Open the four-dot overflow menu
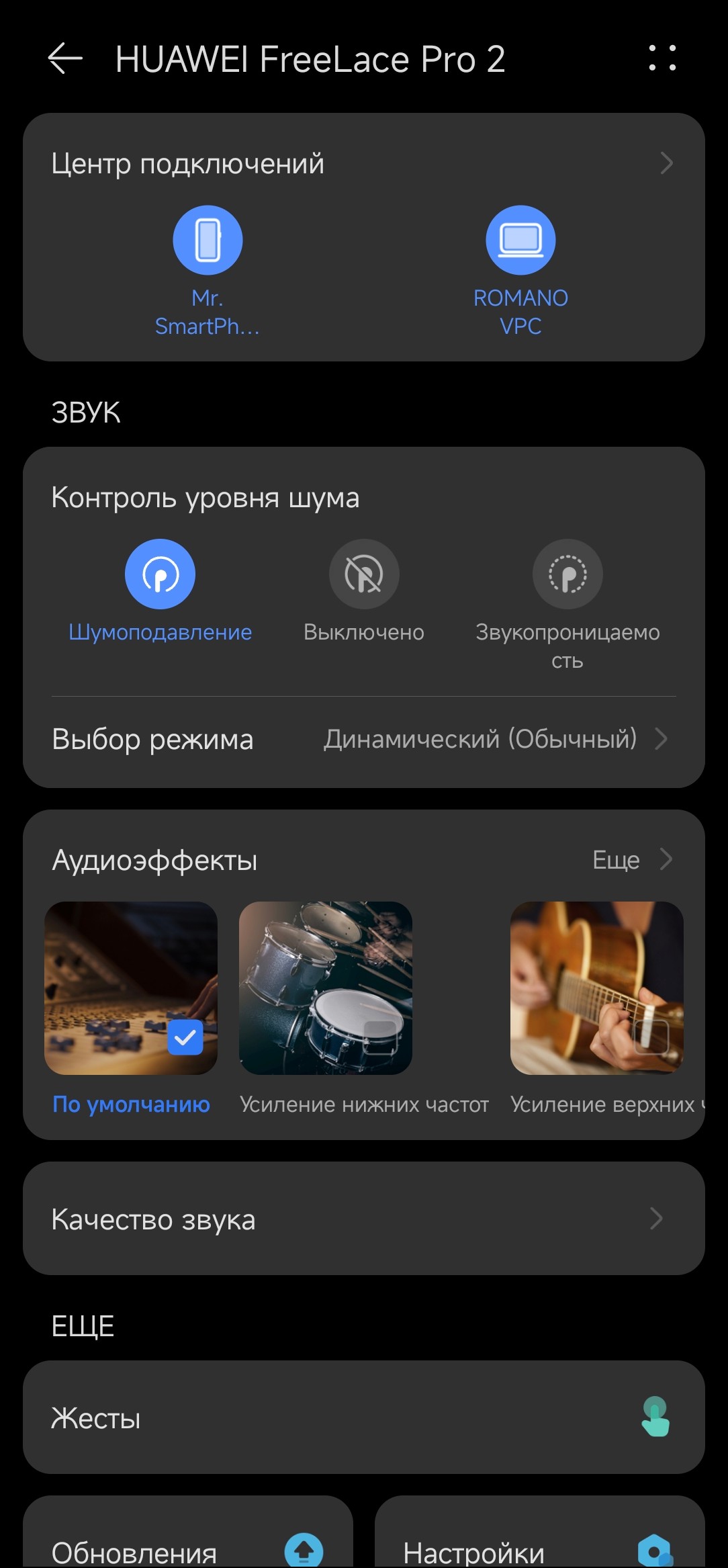 [x=662, y=58]
